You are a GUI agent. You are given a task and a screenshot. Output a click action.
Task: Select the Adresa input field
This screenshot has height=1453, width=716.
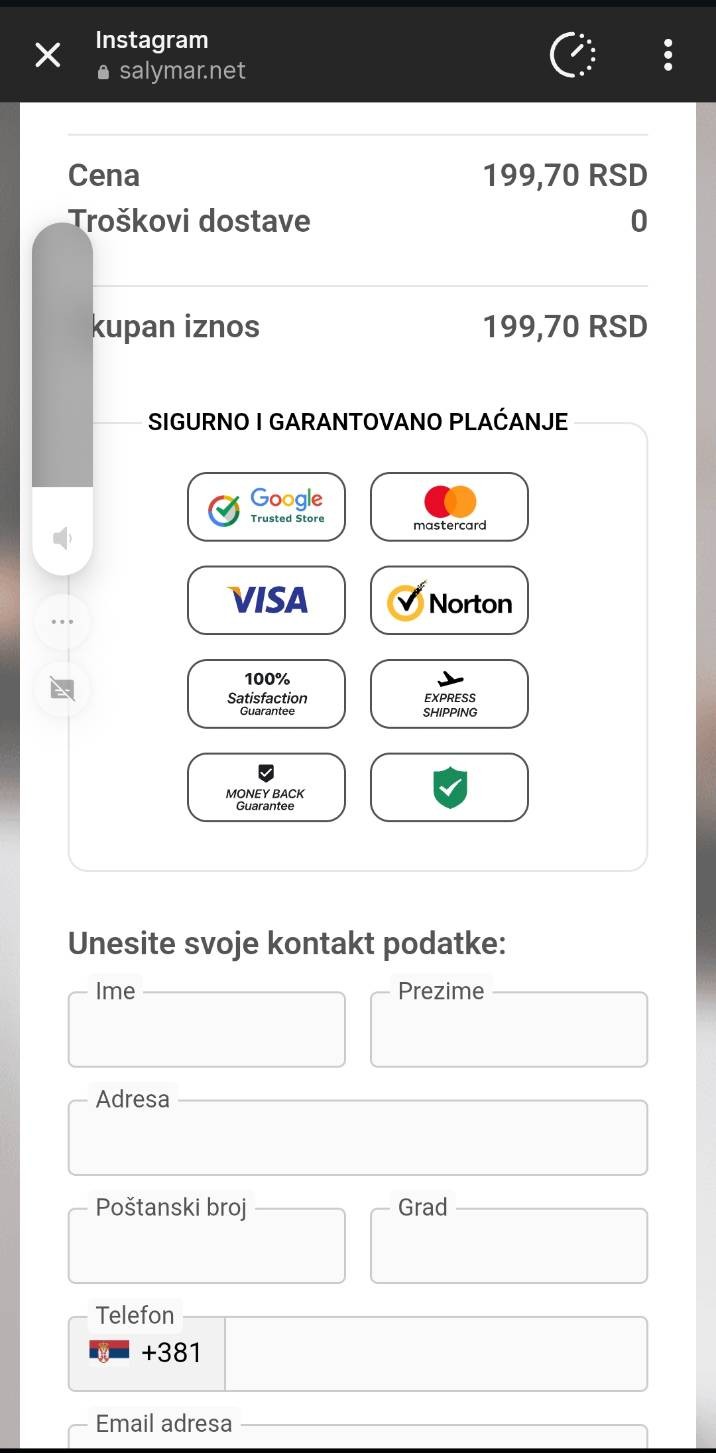tap(358, 1137)
